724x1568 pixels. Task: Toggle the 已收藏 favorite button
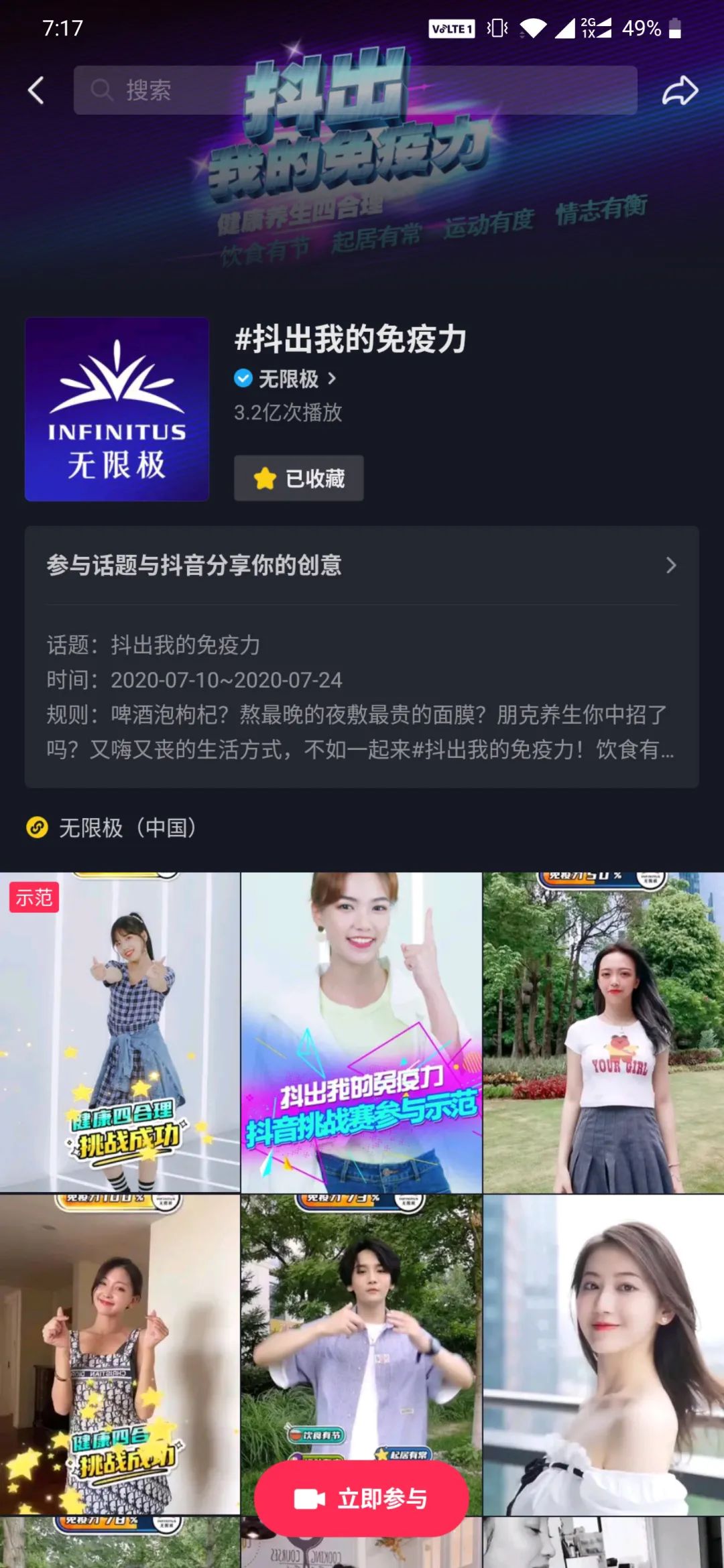(x=299, y=478)
